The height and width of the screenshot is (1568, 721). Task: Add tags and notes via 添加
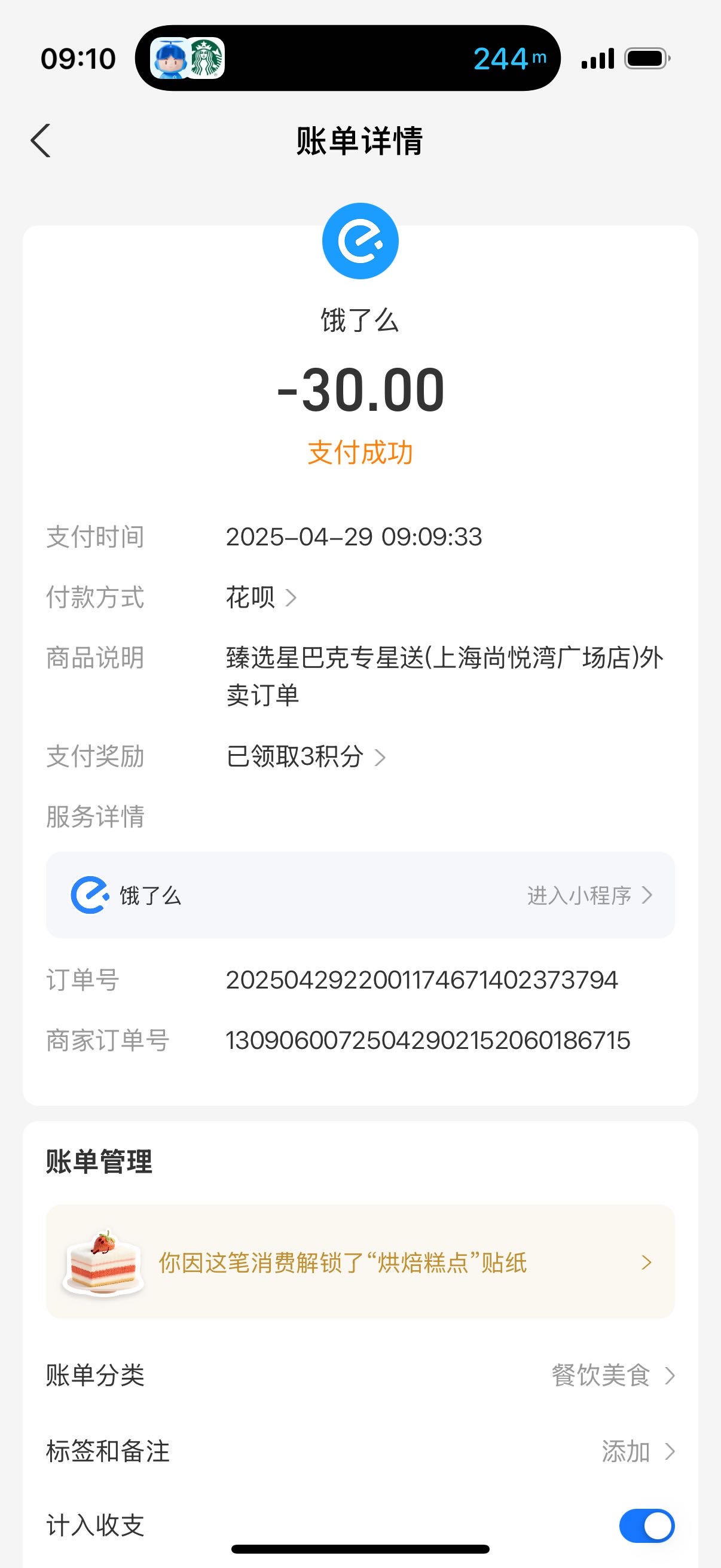tap(638, 1451)
